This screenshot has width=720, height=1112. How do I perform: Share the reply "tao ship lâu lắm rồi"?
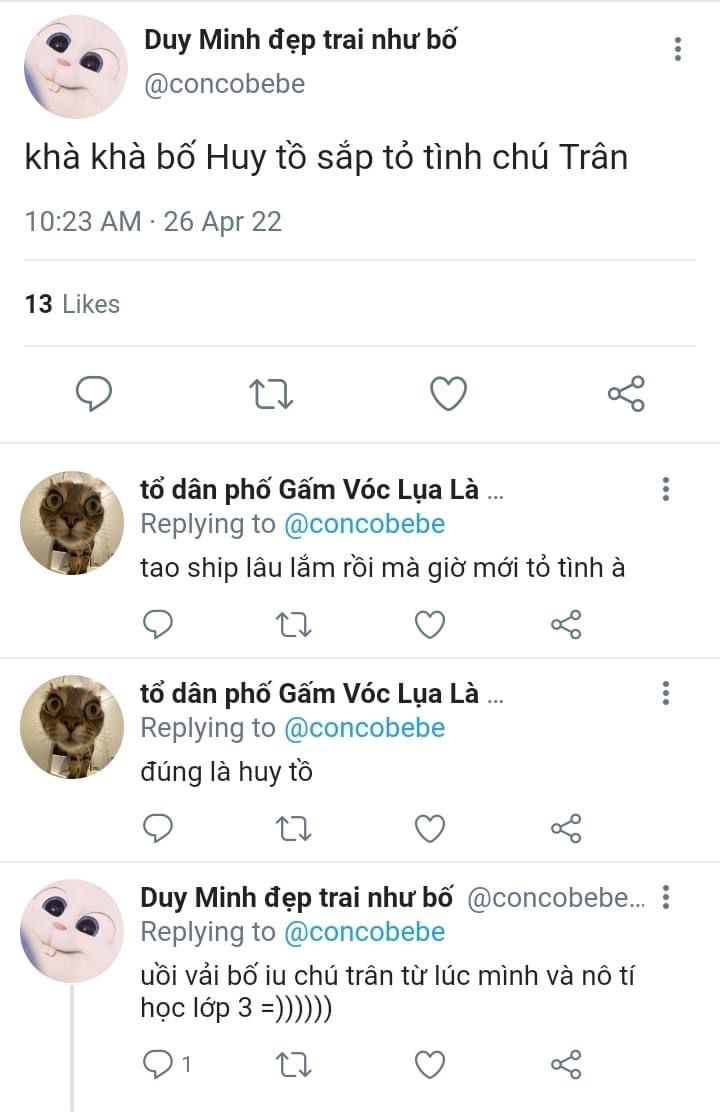tap(566, 625)
